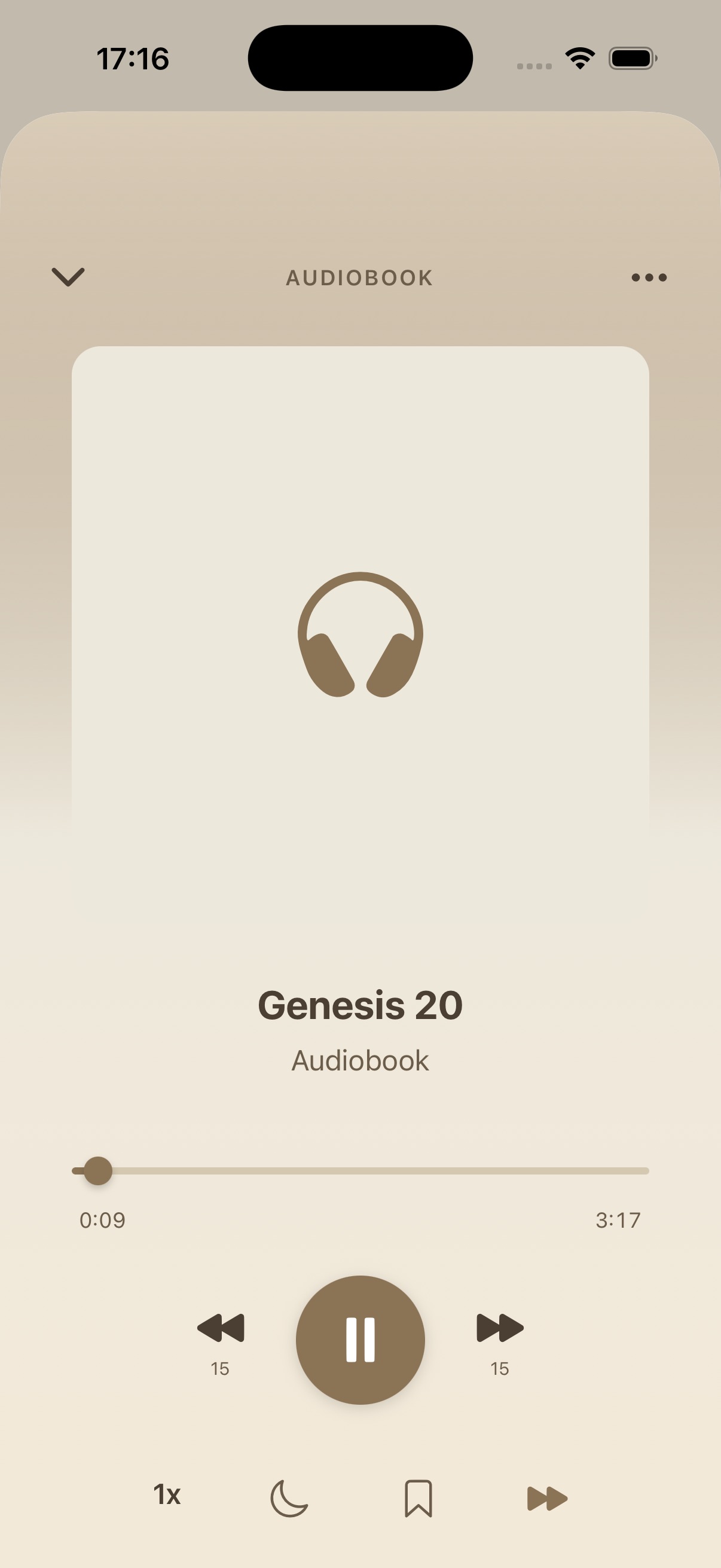This screenshot has height=1568, width=721.
Task: Skip forward 15 seconds
Action: [x=500, y=1328]
